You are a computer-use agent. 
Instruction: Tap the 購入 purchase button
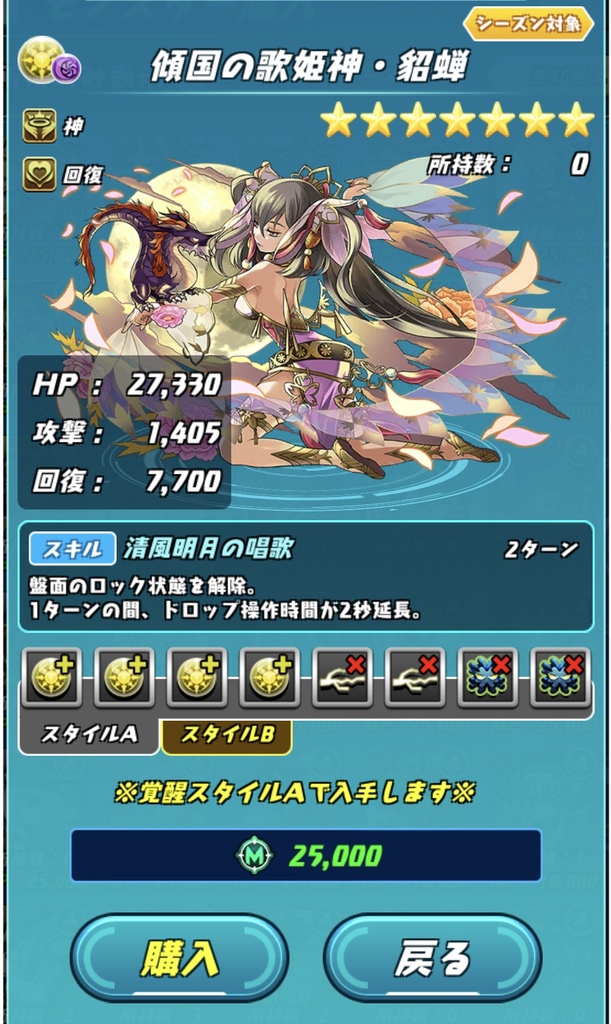[x=179, y=957]
